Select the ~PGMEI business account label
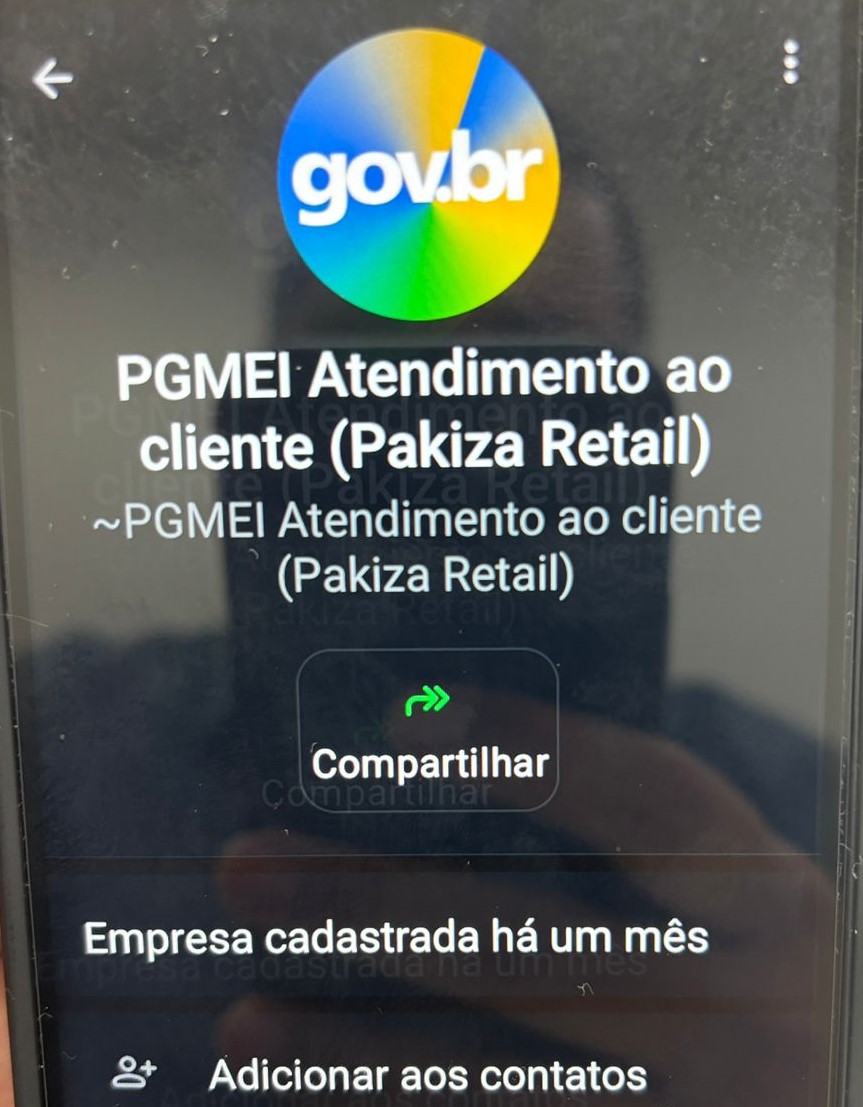This screenshot has width=863, height=1107. pyautogui.click(x=428, y=545)
